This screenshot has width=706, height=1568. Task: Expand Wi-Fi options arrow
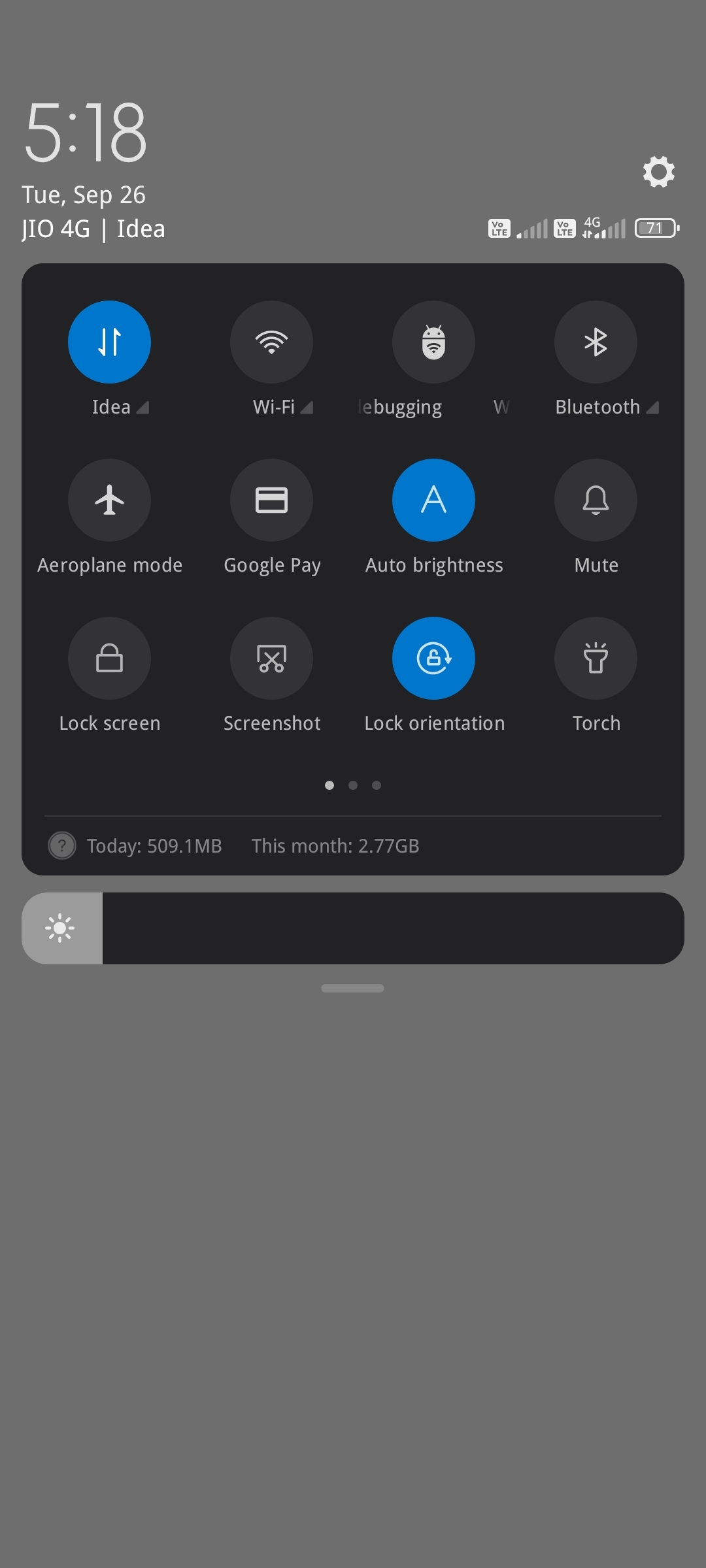click(307, 408)
